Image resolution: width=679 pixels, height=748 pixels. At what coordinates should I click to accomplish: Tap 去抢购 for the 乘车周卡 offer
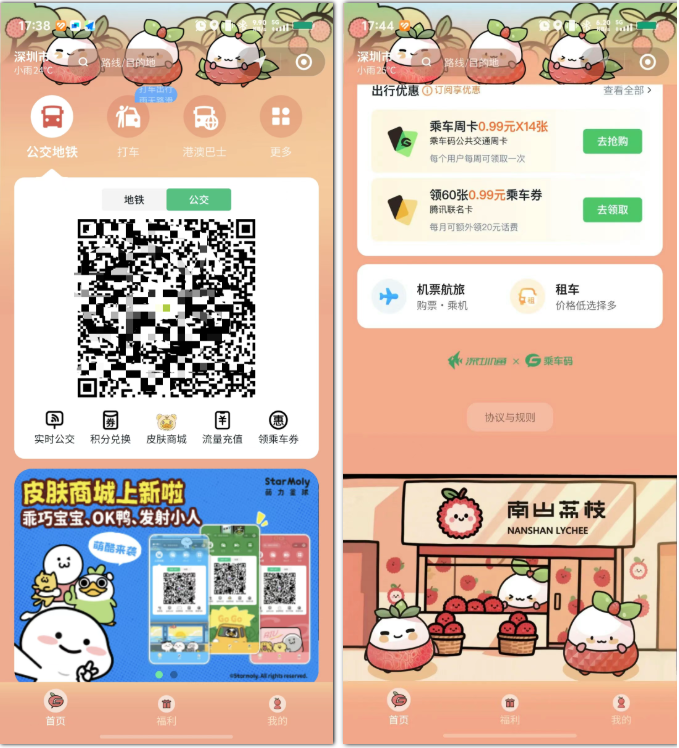click(x=612, y=141)
